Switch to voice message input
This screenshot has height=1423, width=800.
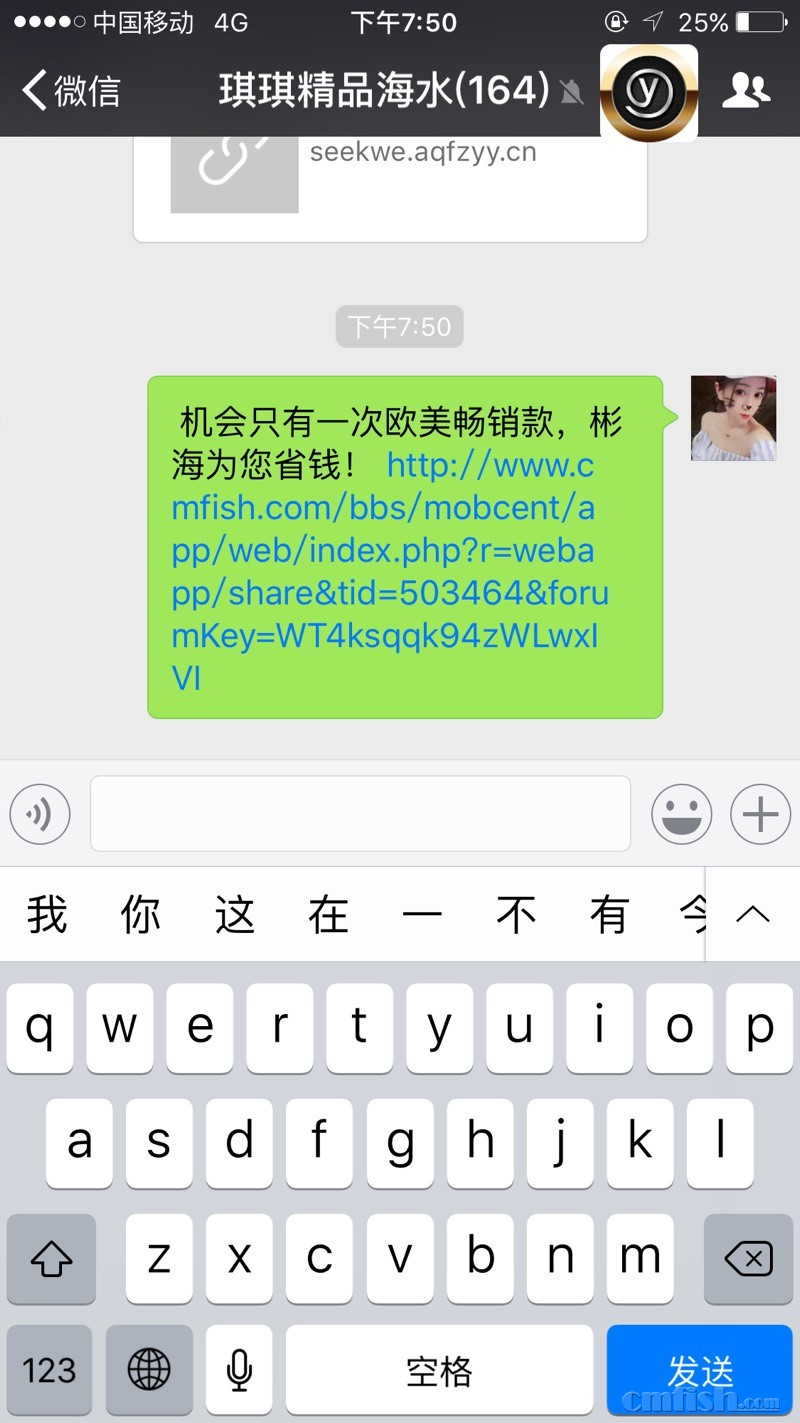click(x=40, y=814)
